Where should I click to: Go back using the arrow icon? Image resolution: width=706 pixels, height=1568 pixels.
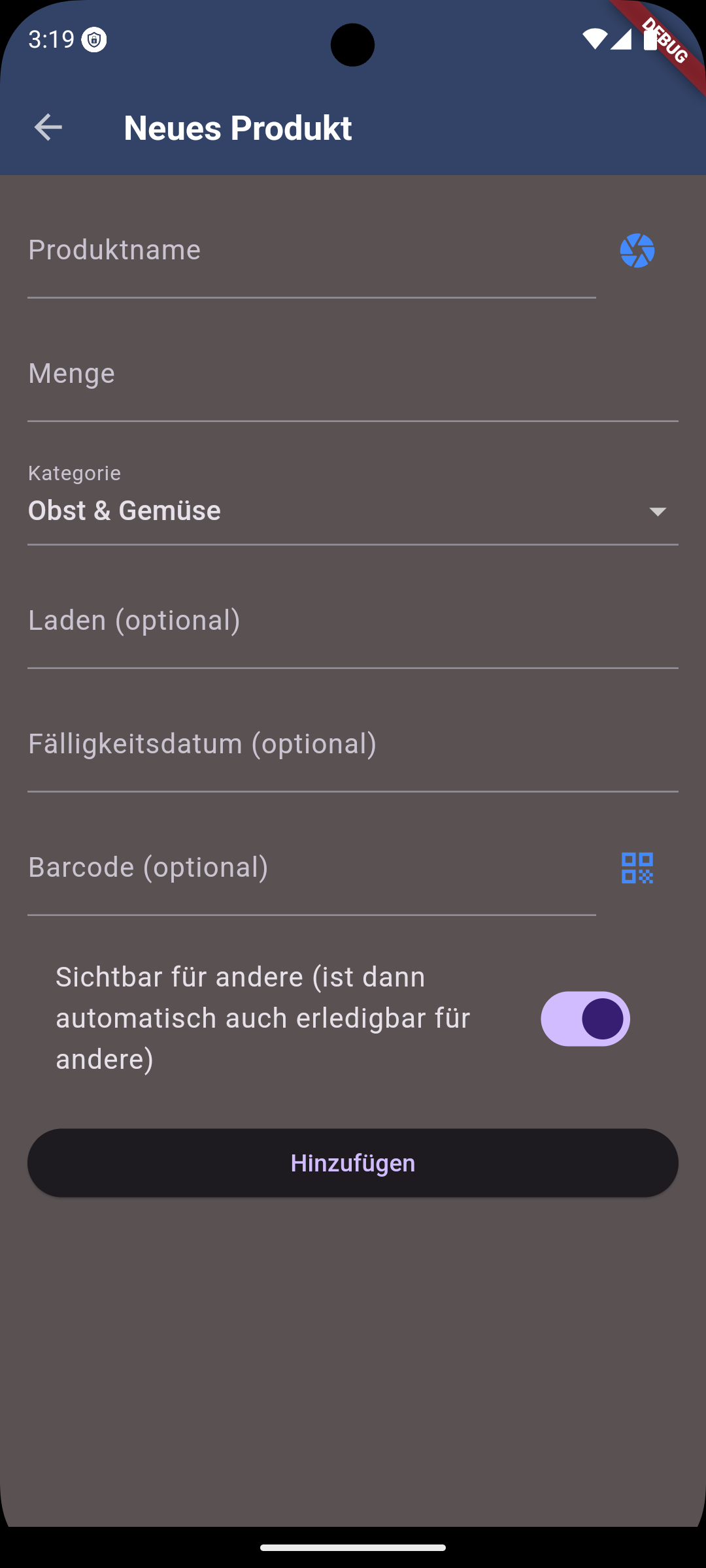point(48,127)
